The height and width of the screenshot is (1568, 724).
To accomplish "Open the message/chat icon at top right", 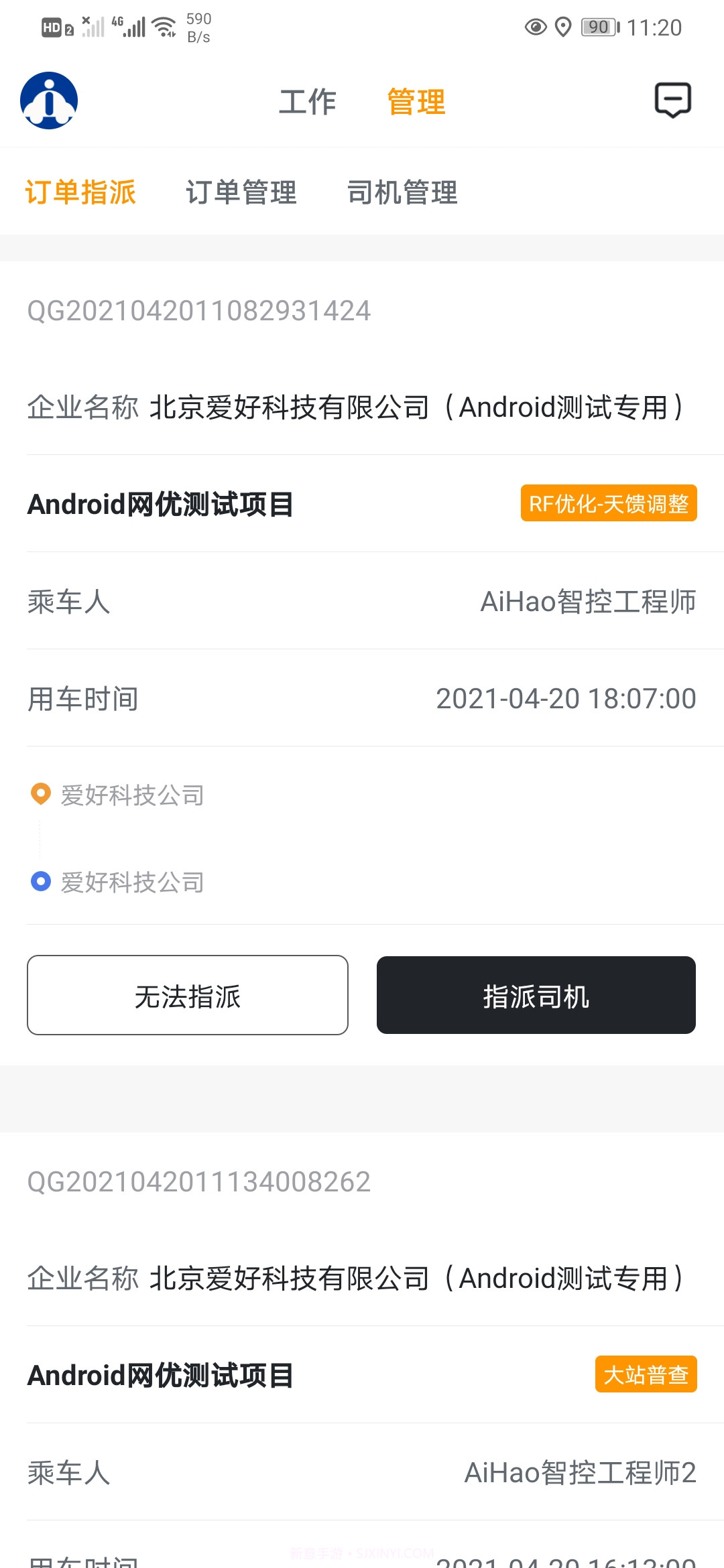I will 672,101.
